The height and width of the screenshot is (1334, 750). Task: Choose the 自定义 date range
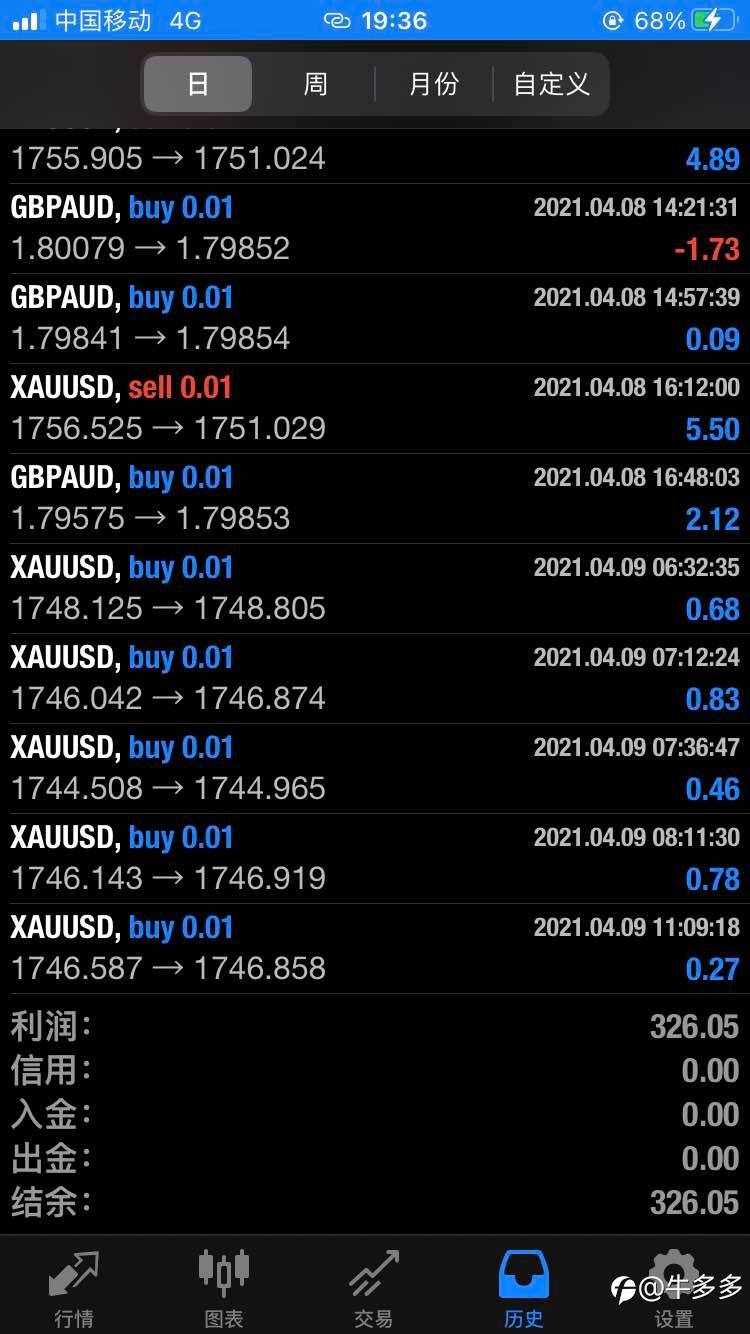[551, 84]
